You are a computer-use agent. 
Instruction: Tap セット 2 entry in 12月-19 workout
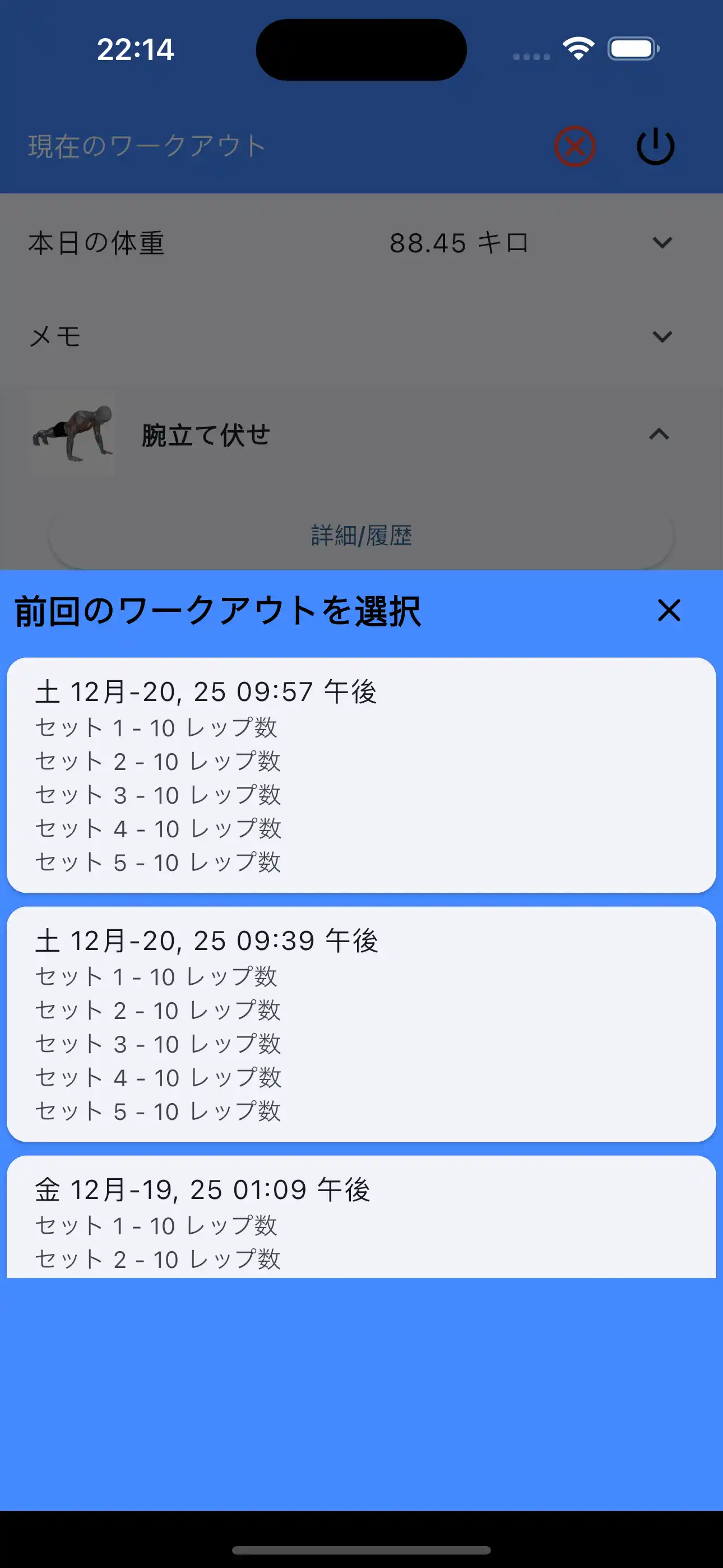pos(157,1259)
